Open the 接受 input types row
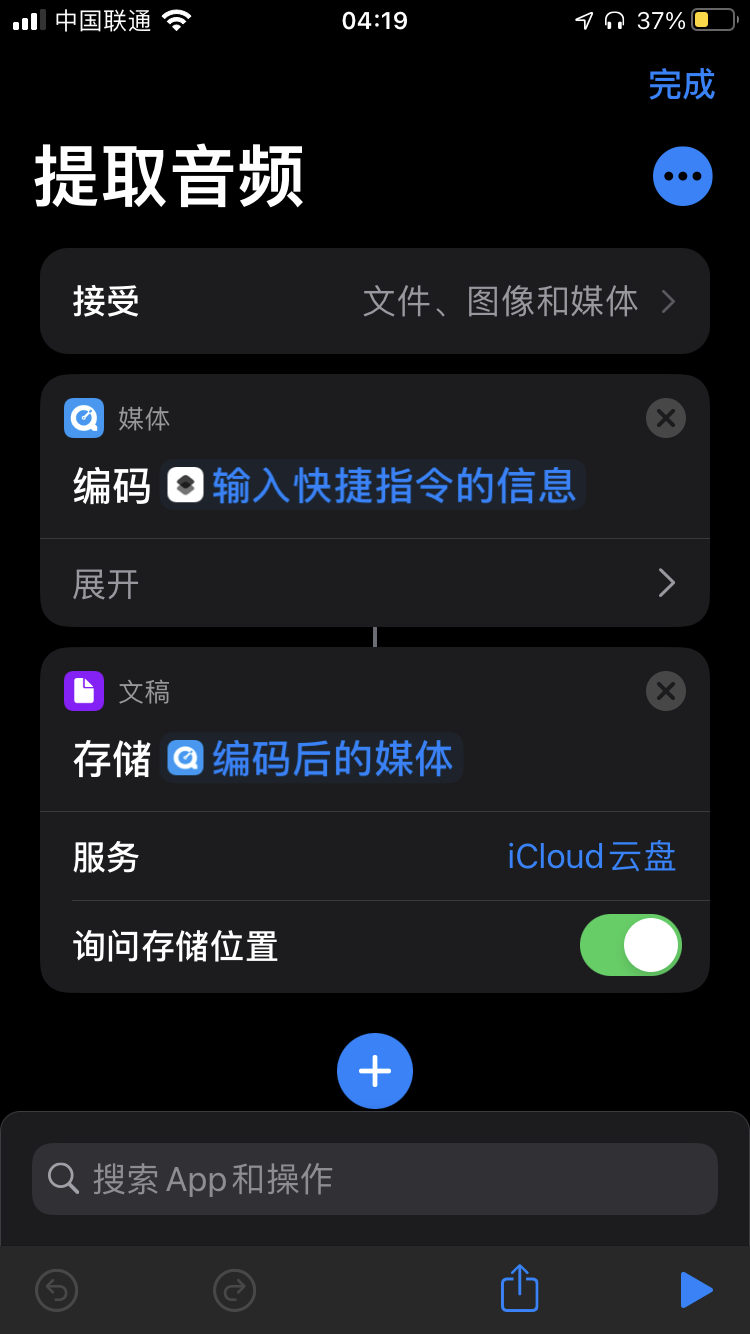This screenshot has height=1334, width=750. point(375,301)
